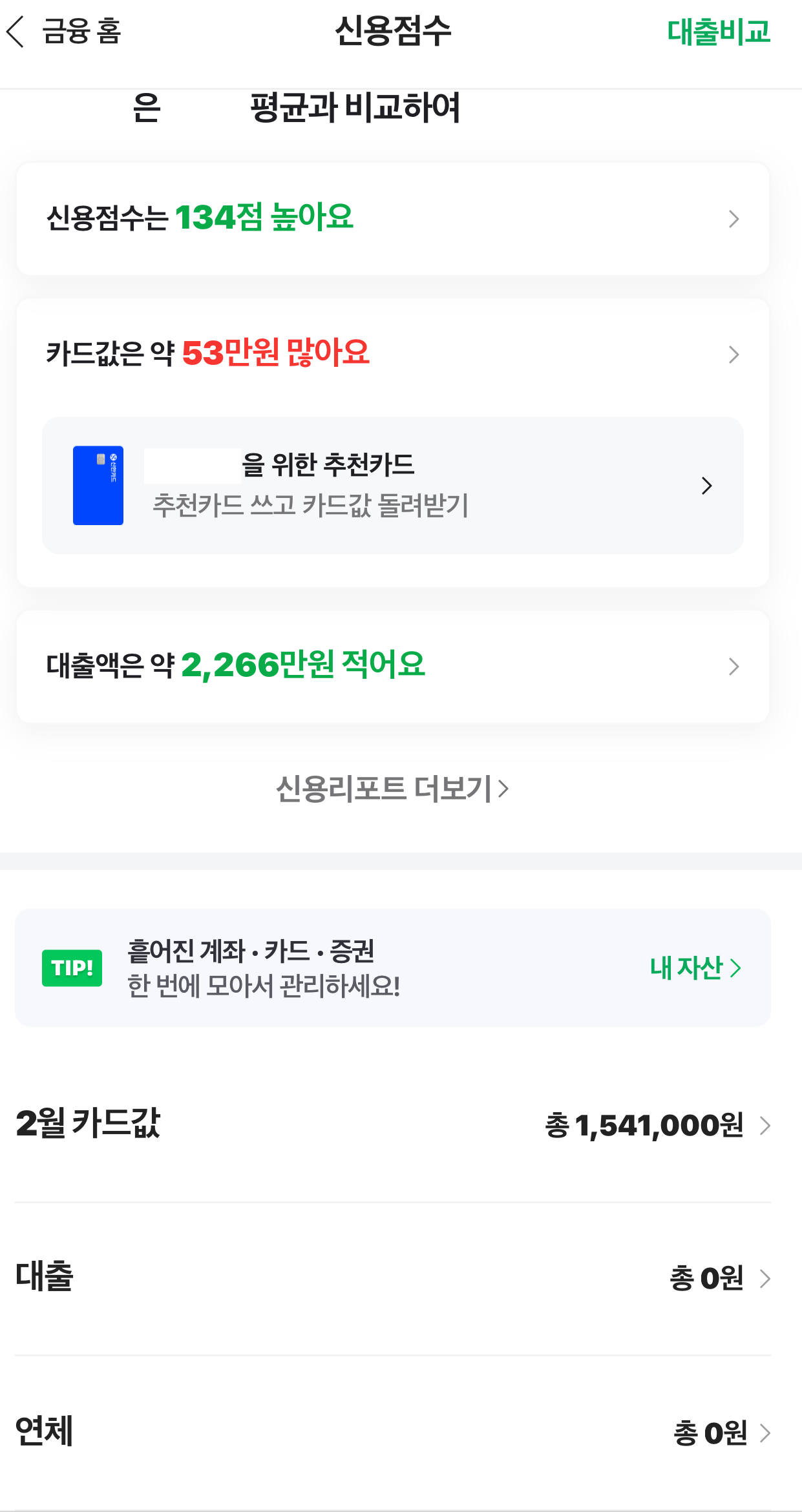Expand the chevron next to 134점 높아요
The height and width of the screenshot is (1512, 802).
point(733,218)
